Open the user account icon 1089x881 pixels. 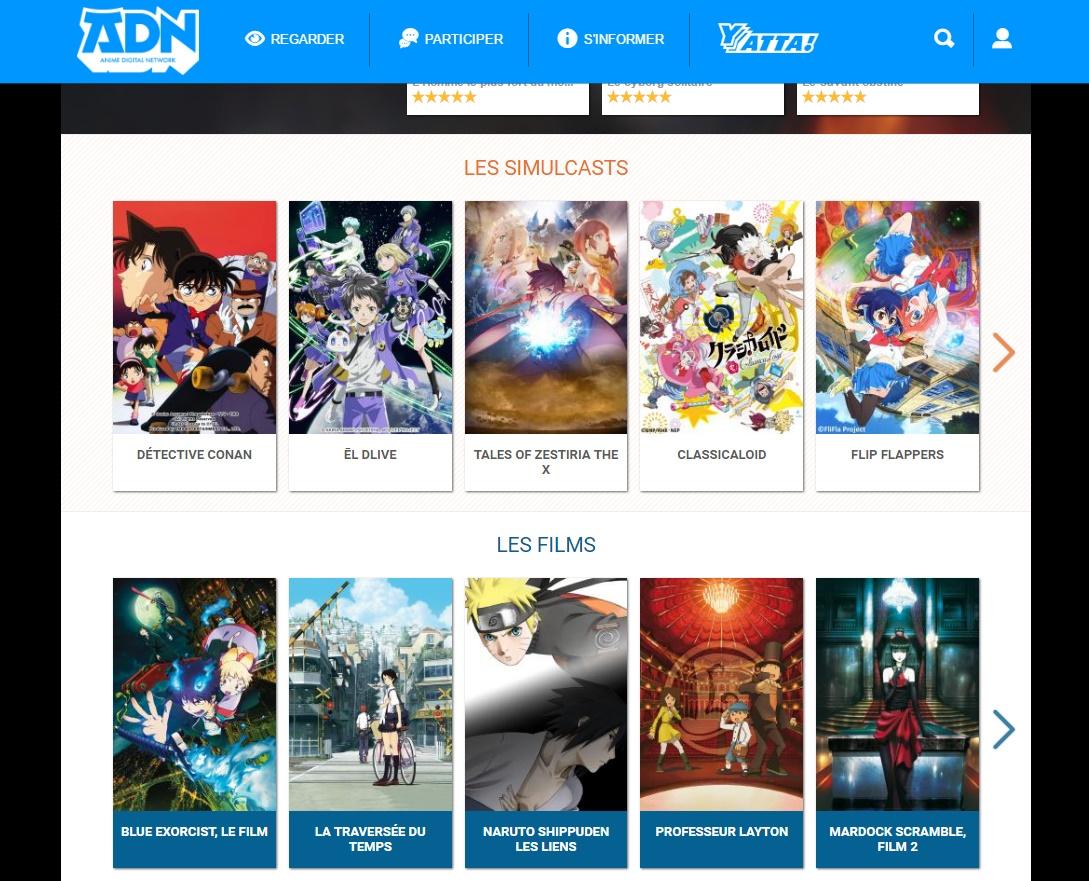[x=1002, y=39]
